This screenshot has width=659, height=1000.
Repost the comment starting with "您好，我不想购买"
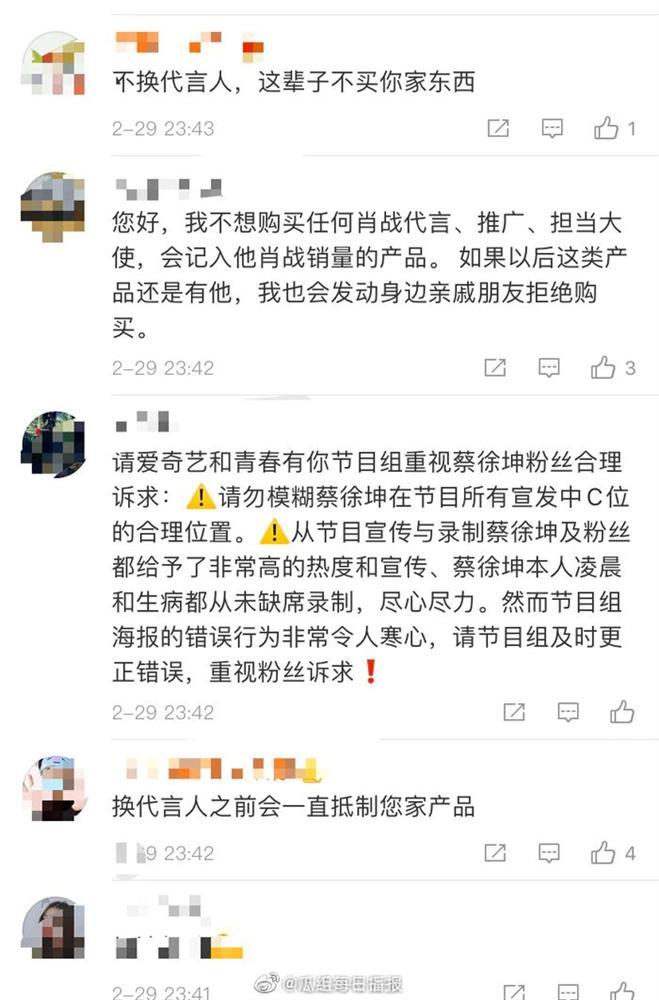coord(495,368)
